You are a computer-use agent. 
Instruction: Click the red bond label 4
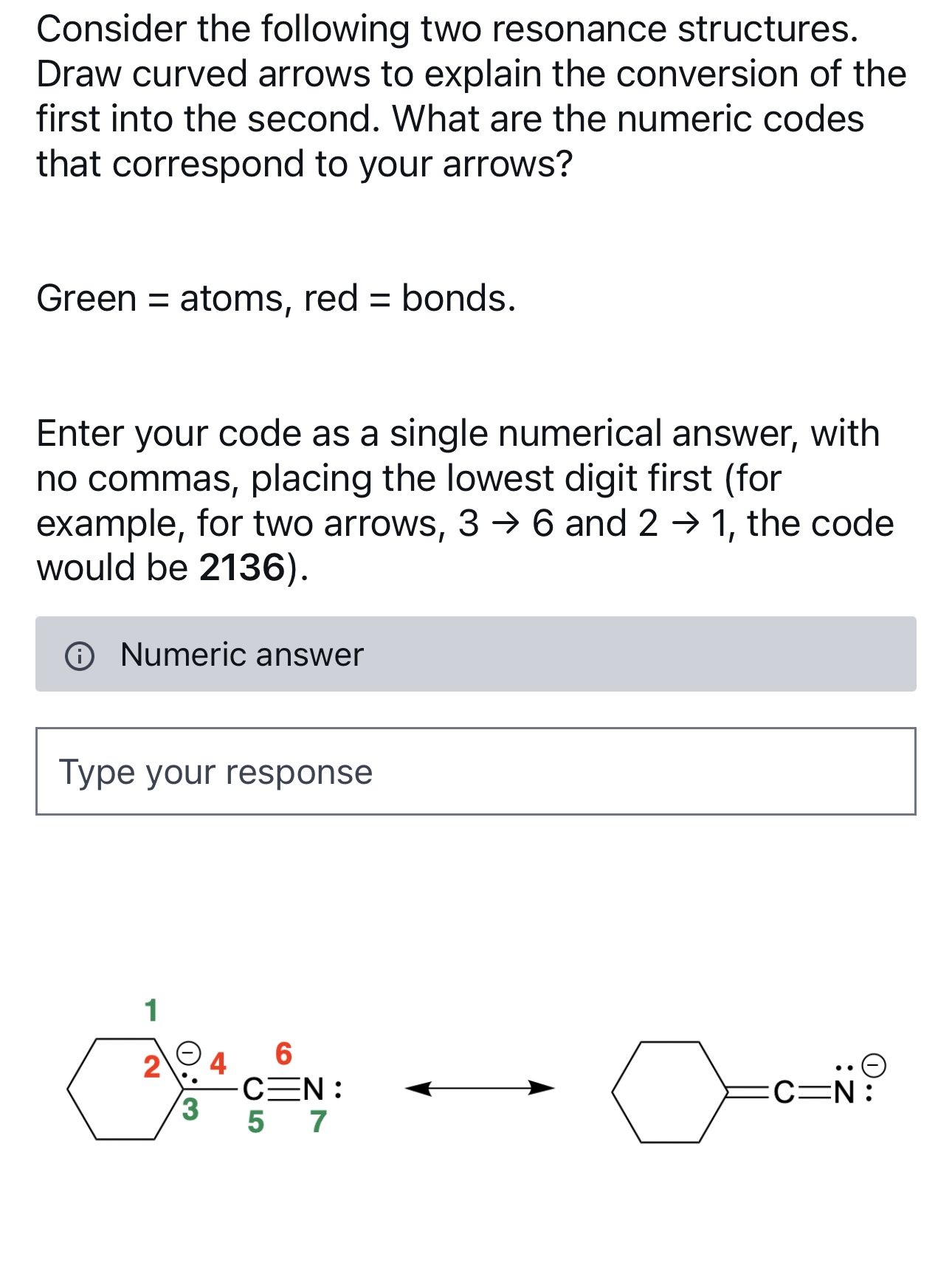click(218, 1063)
